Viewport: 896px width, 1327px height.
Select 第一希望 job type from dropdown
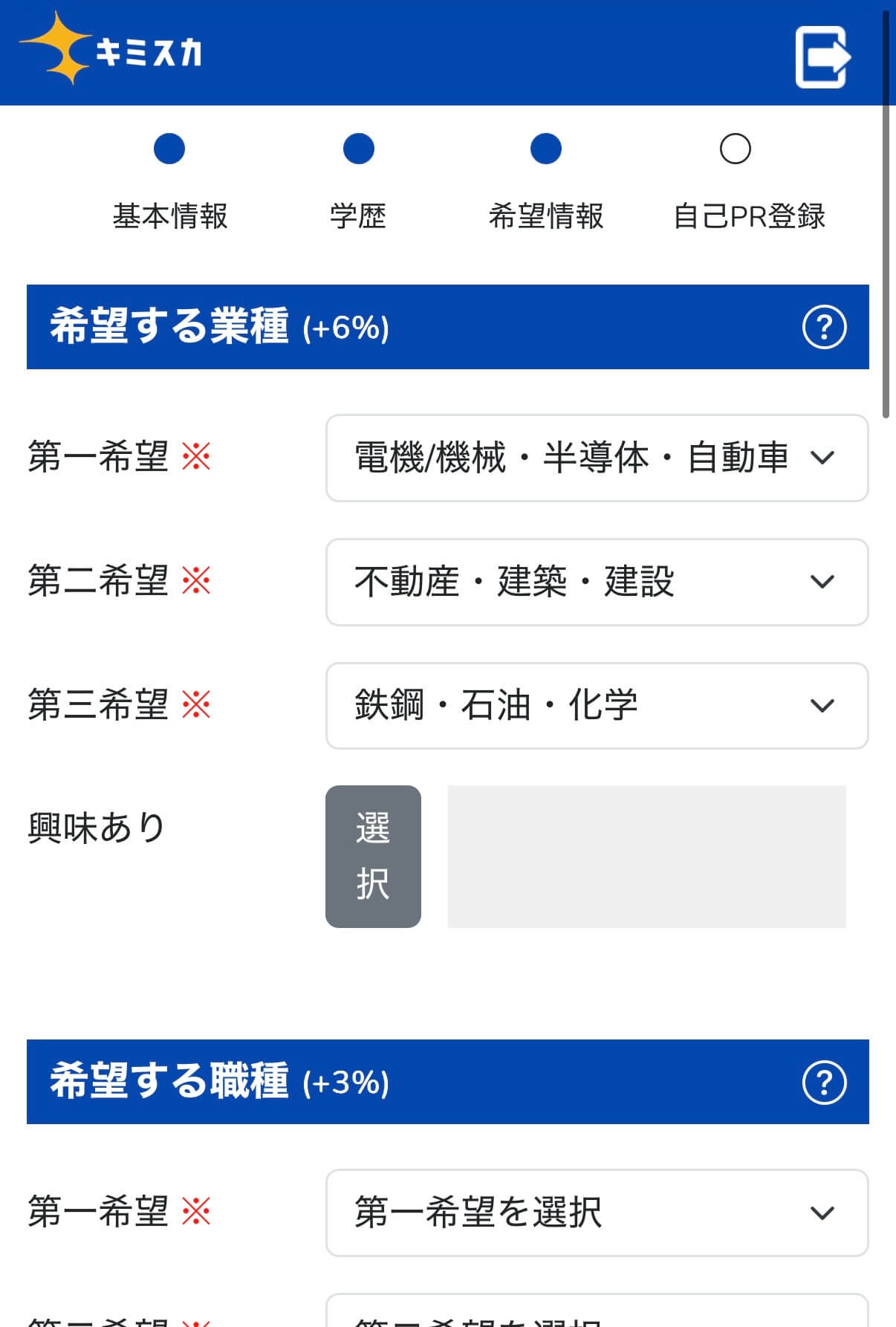point(597,1213)
